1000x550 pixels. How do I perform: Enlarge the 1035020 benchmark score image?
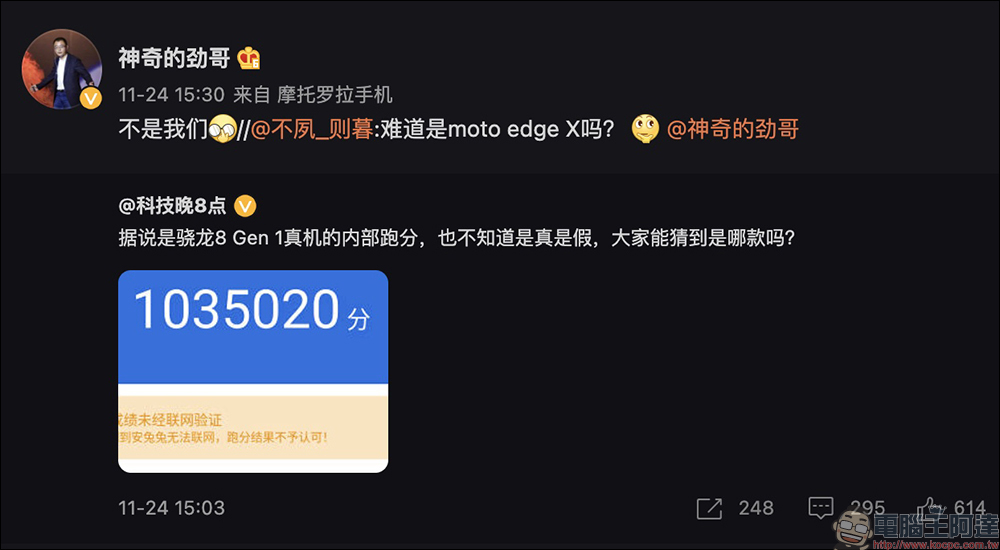(253, 370)
